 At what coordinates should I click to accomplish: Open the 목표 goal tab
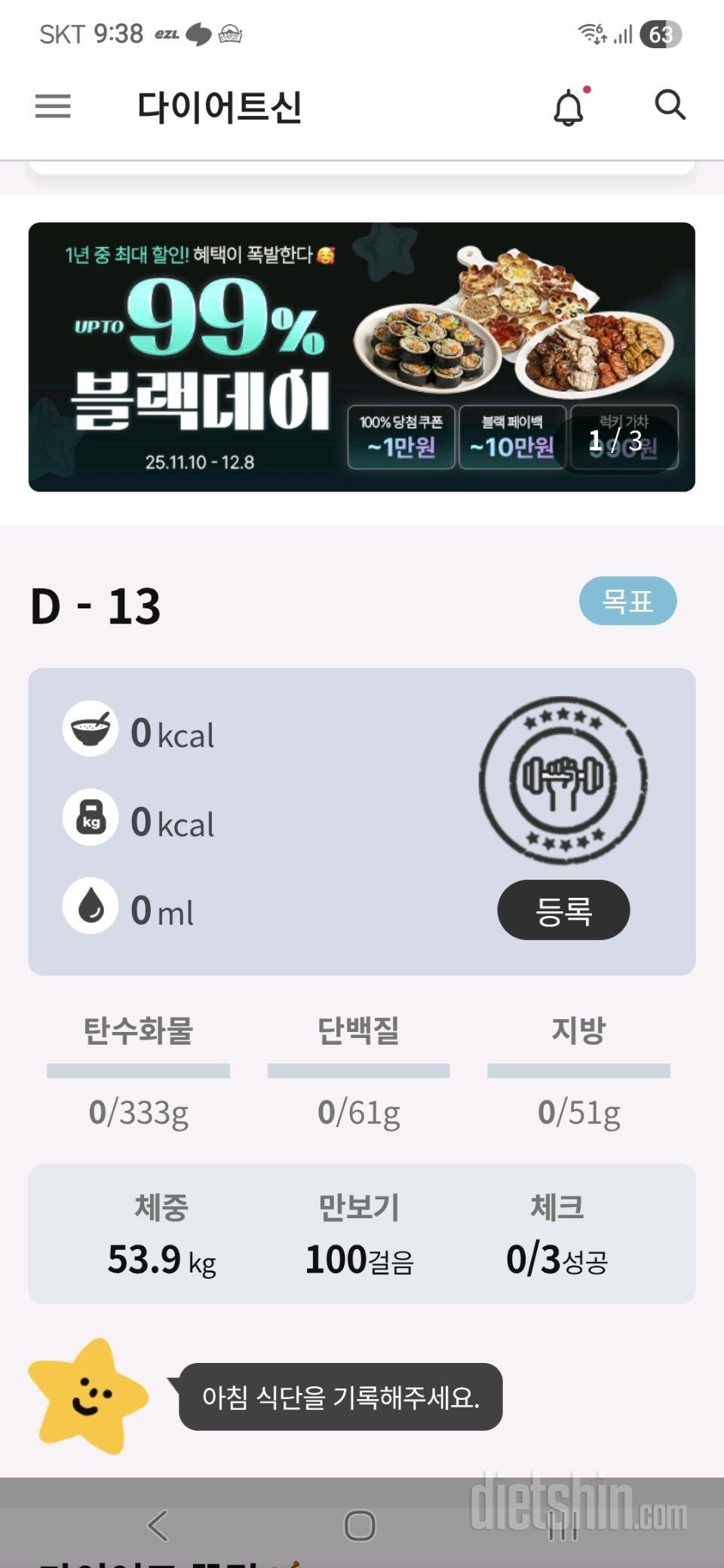pyautogui.click(x=628, y=601)
